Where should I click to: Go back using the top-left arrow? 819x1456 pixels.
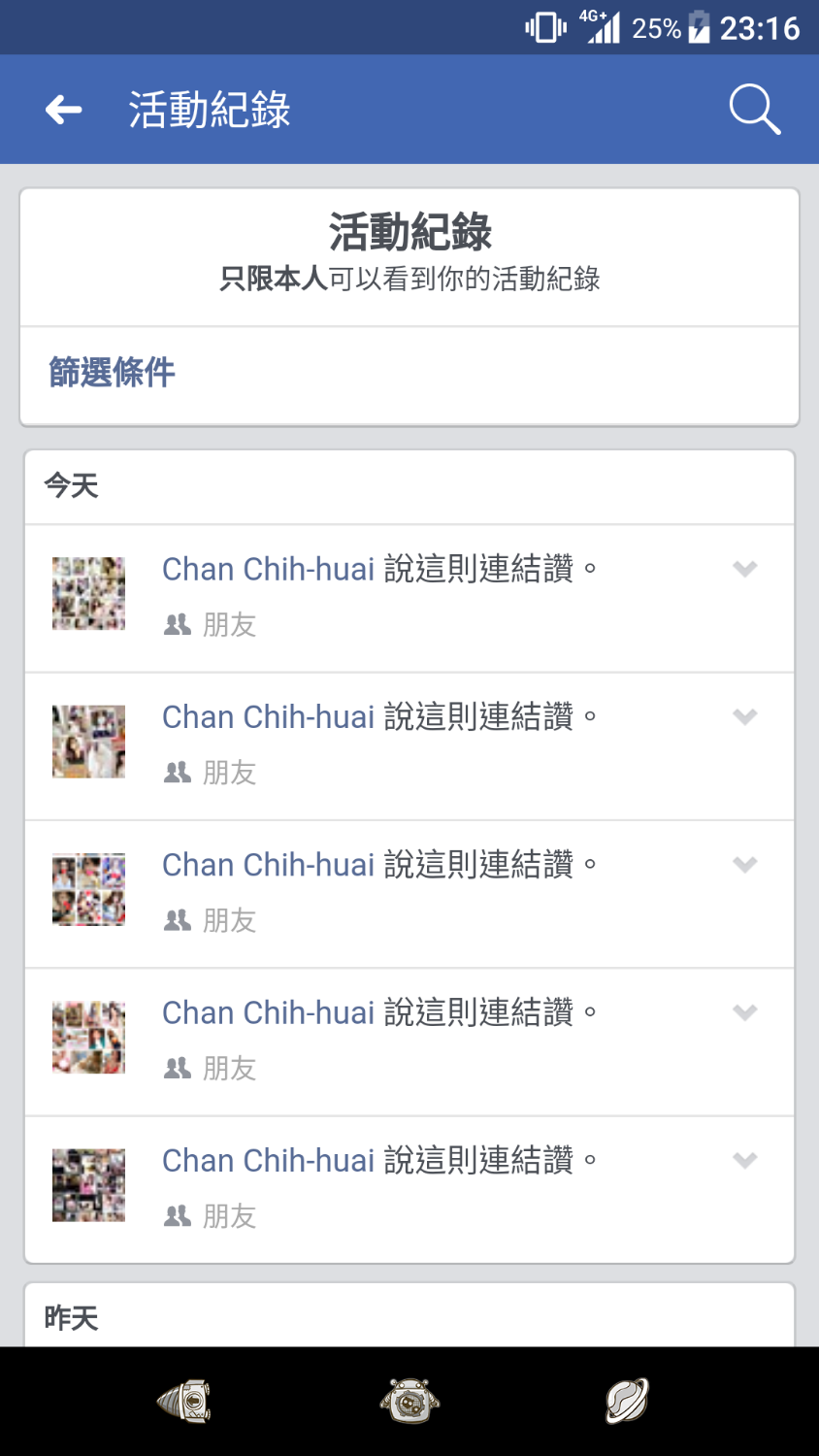pos(64,110)
